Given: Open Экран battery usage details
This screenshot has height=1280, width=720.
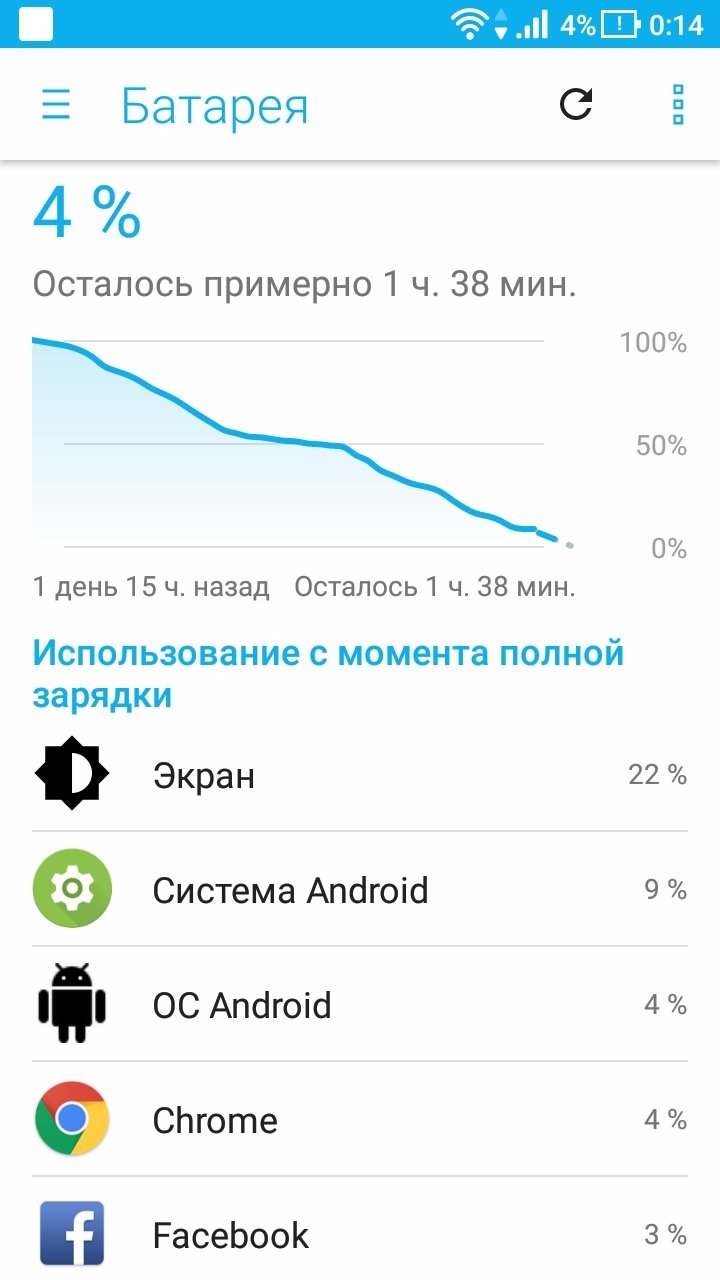Looking at the screenshot, I should [x=360, y=774].
